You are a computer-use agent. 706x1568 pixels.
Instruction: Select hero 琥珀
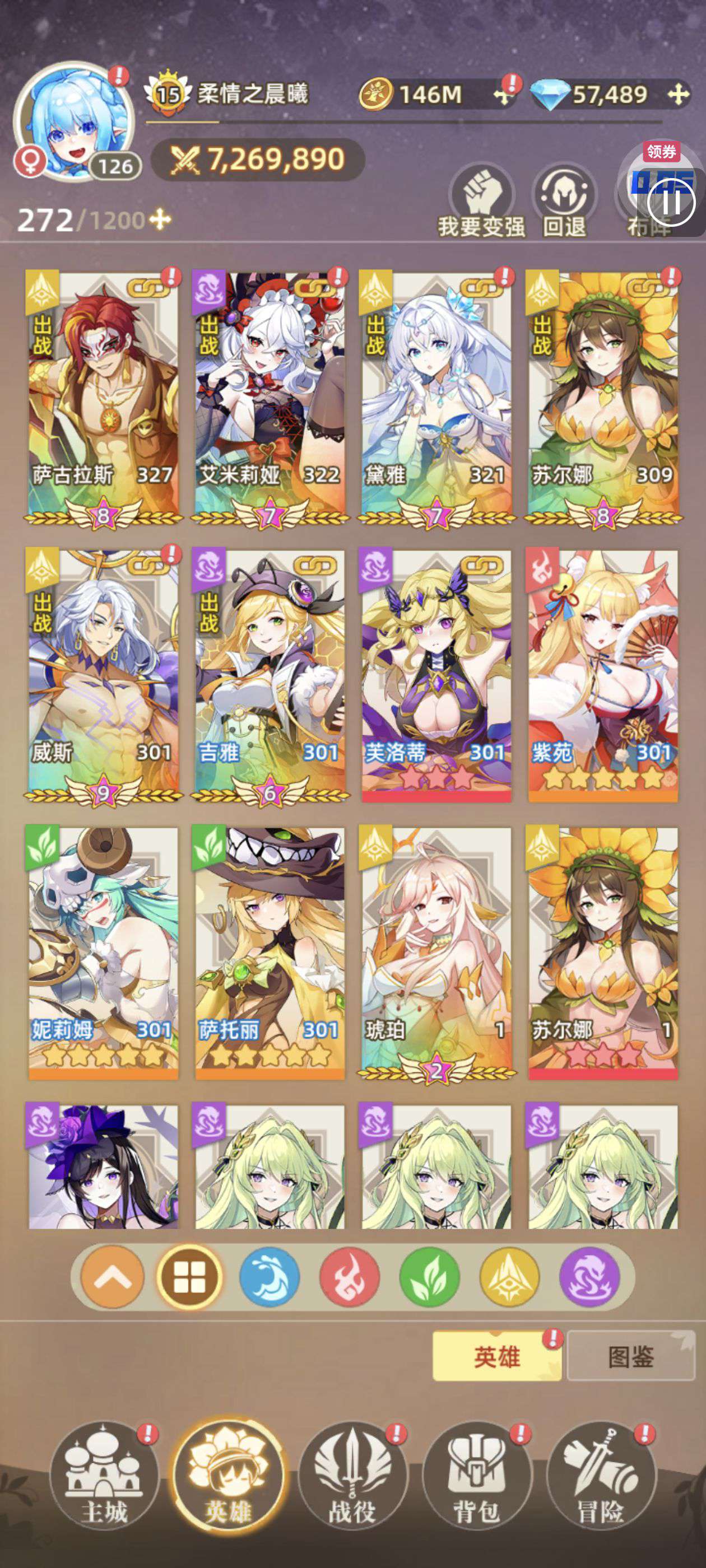[x=436, y=954]
